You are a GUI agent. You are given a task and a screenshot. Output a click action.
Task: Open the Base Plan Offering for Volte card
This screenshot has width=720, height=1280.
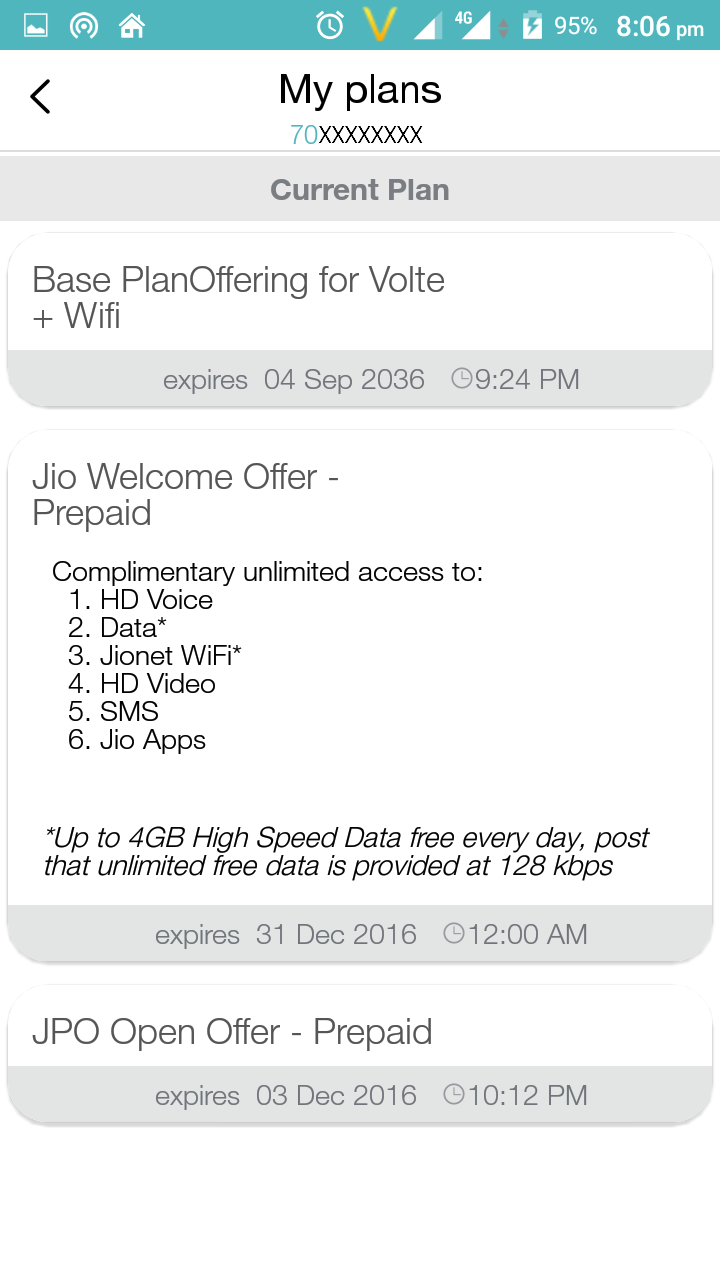[360, 320]
